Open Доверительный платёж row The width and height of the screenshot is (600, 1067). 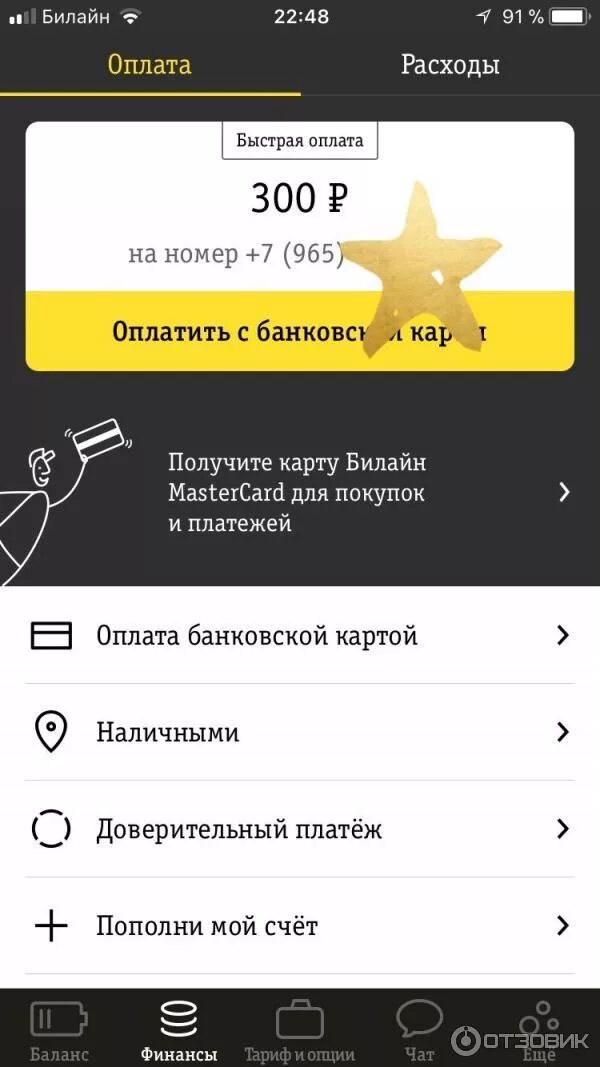pyautogui.click(x=299, y=829)
